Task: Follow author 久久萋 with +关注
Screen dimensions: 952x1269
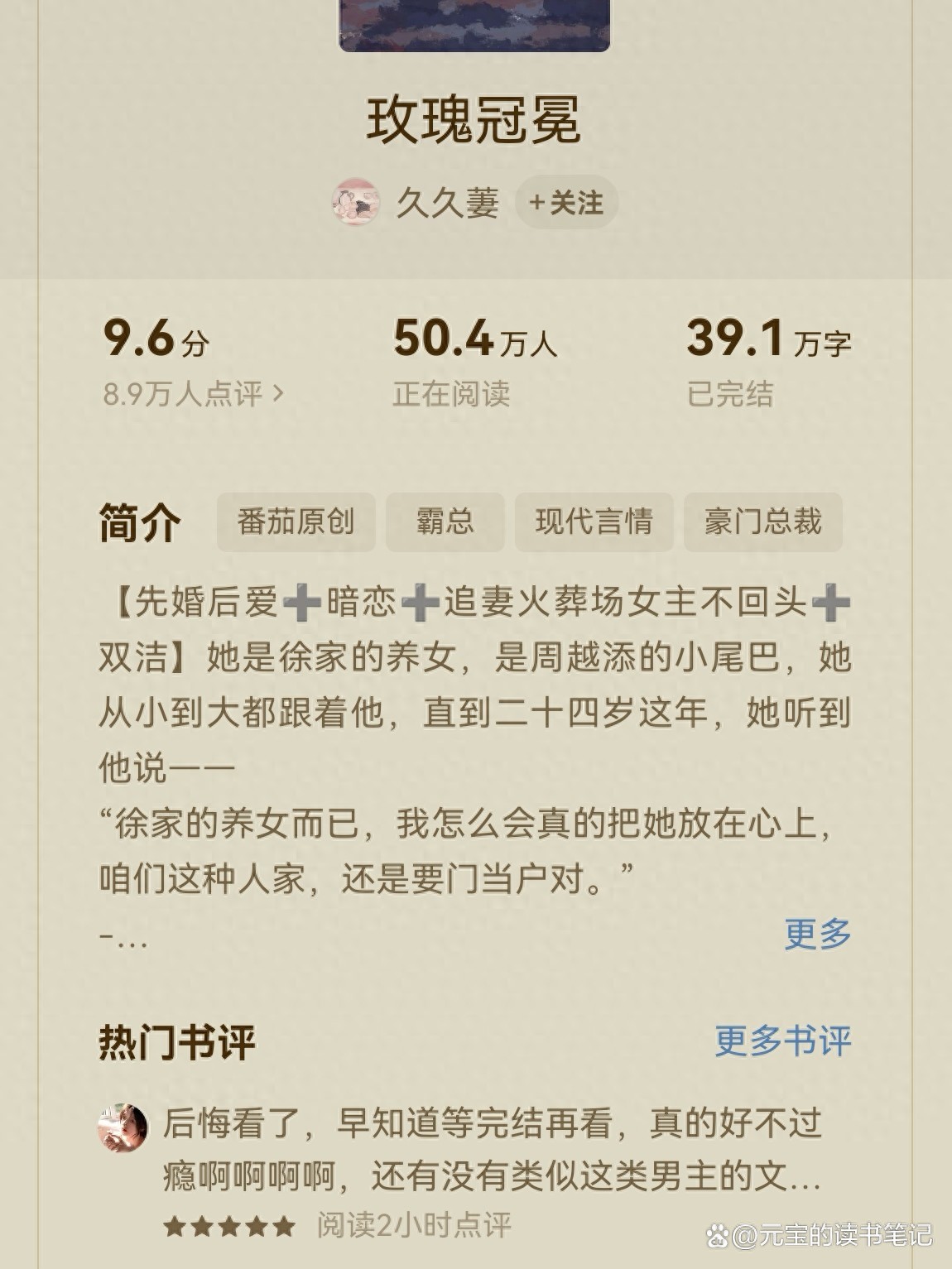Action: pyautogui.click(x=566, y=203)
